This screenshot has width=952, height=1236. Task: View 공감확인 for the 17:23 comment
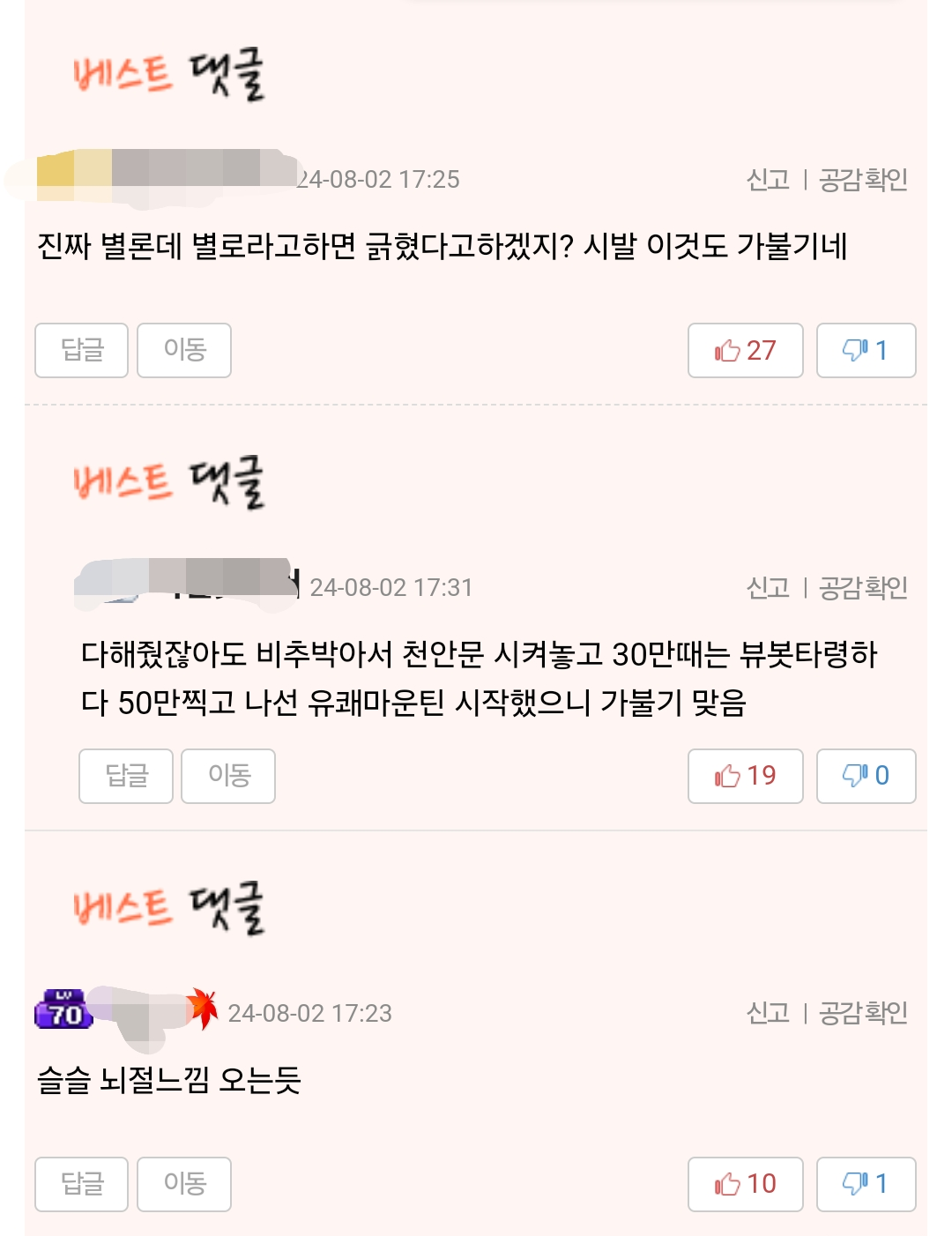pos(863,1014)
